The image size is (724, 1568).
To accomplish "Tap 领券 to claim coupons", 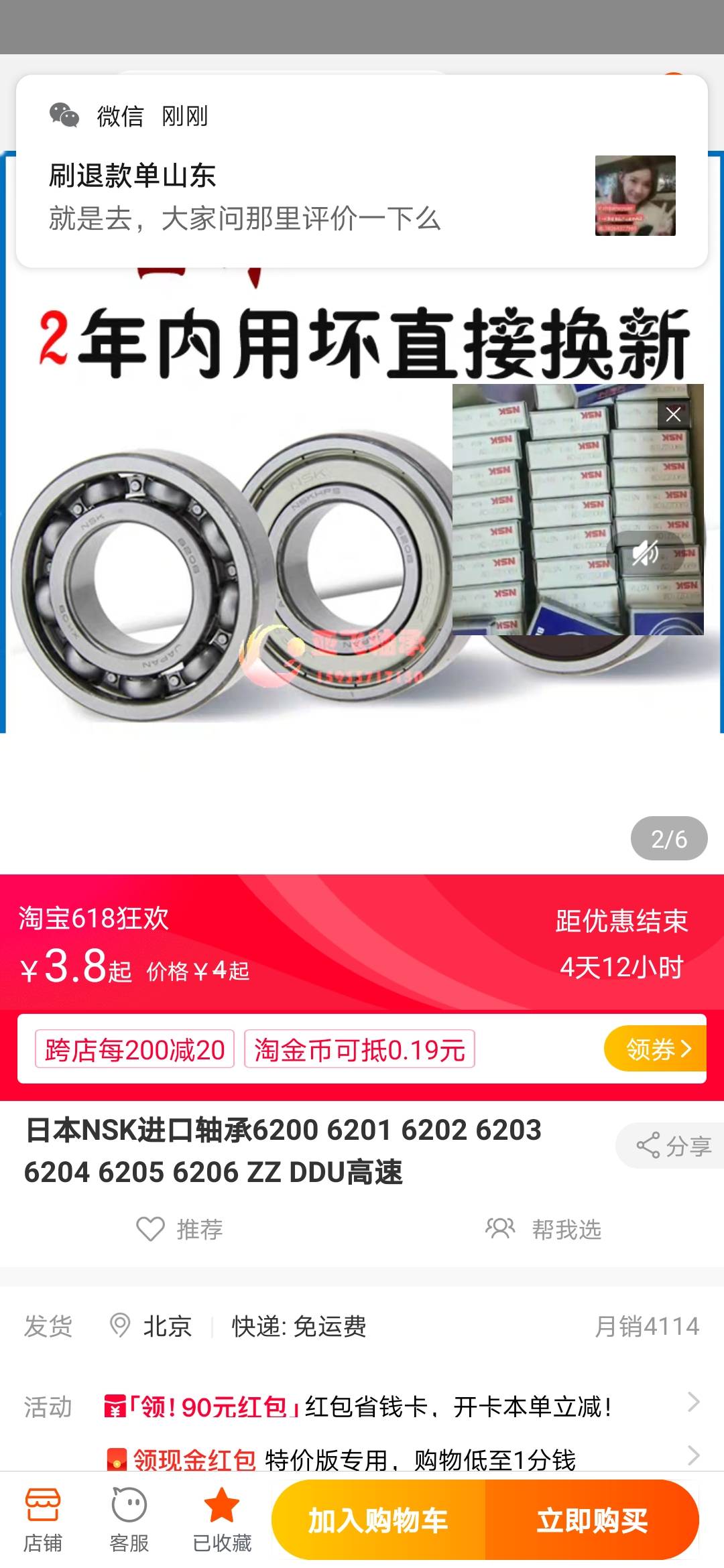I will tap(656, 1049).
